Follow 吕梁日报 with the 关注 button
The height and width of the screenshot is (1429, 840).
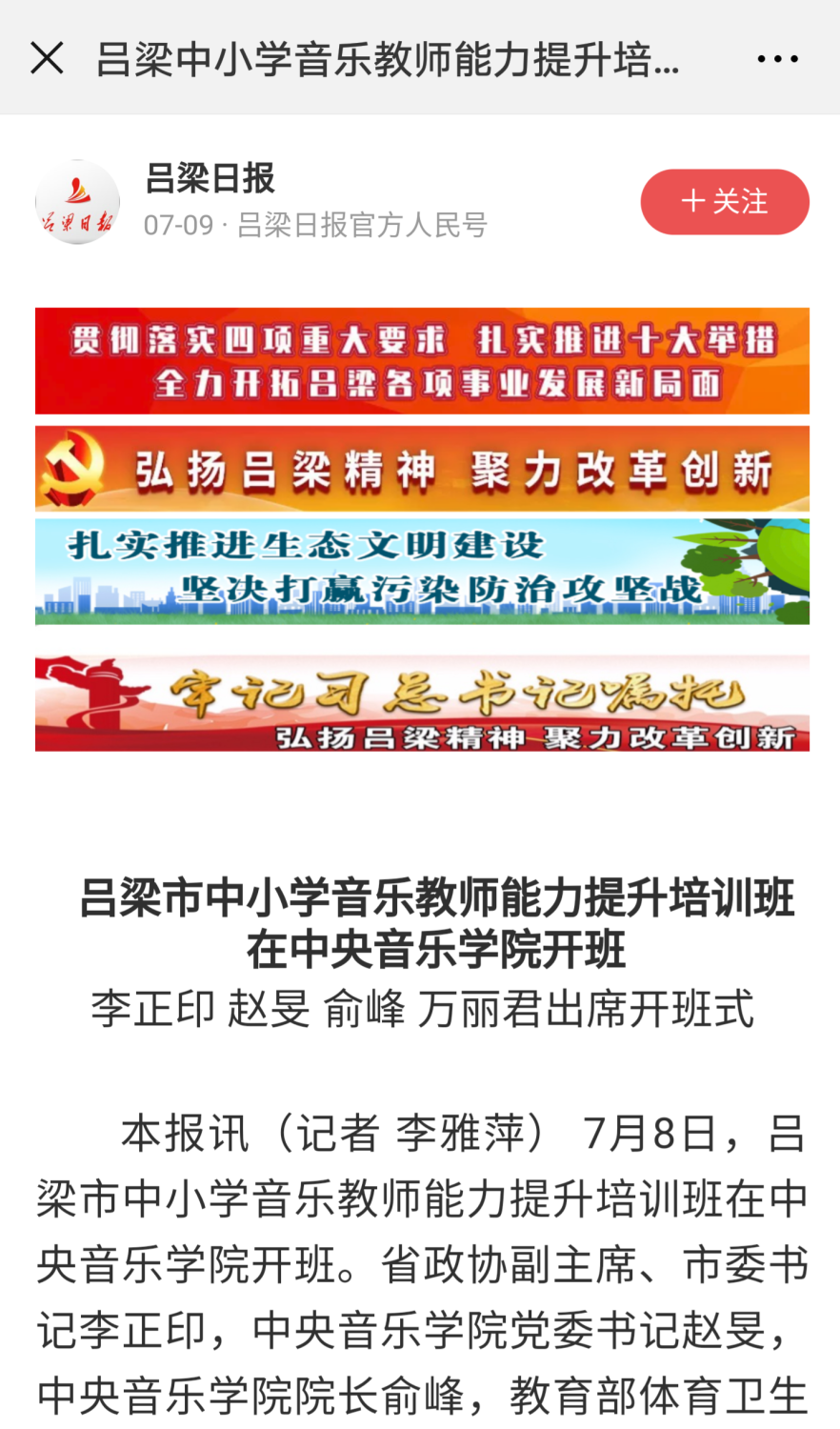[724, 202]
